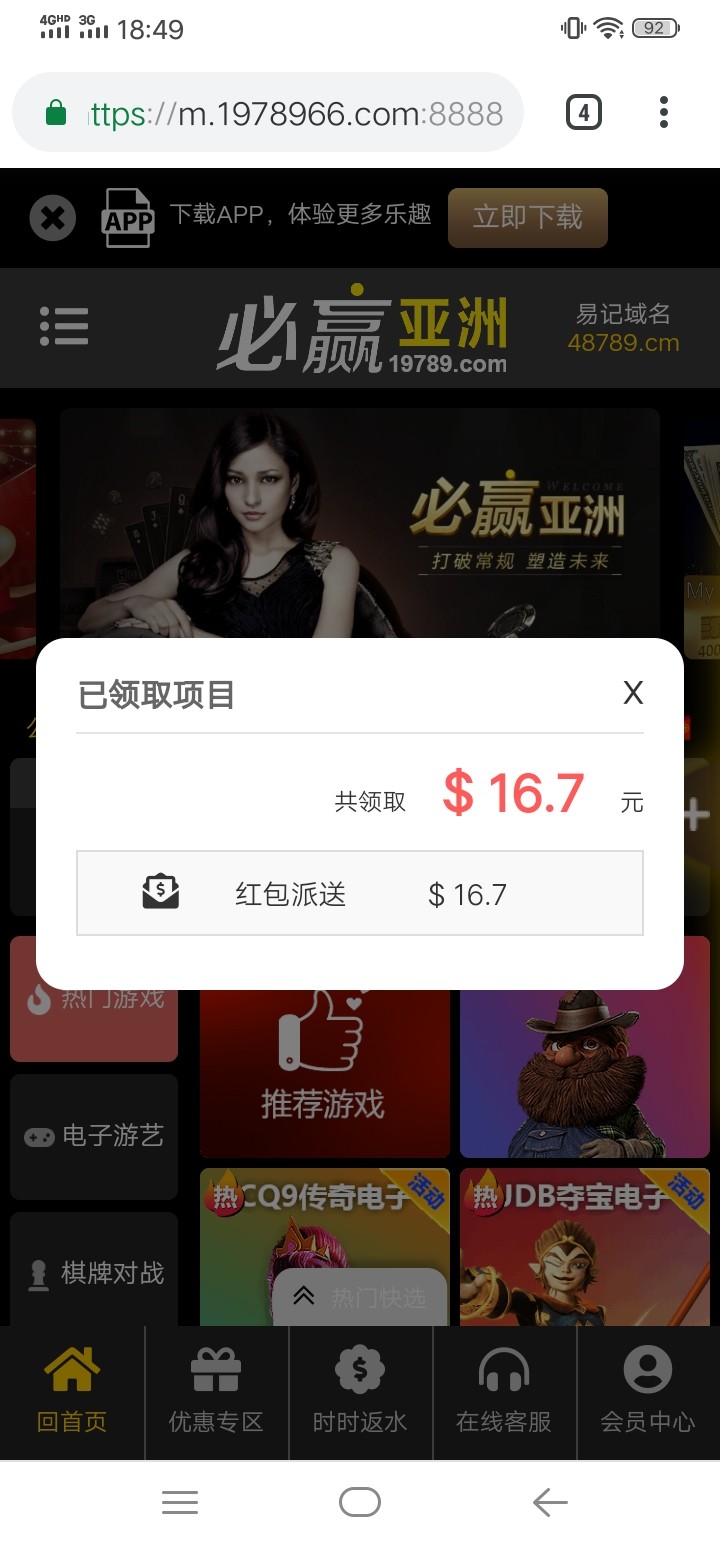720x1544 pixels.
Task: Dismiss the APP download banner
Action: [x=53, y=218]
